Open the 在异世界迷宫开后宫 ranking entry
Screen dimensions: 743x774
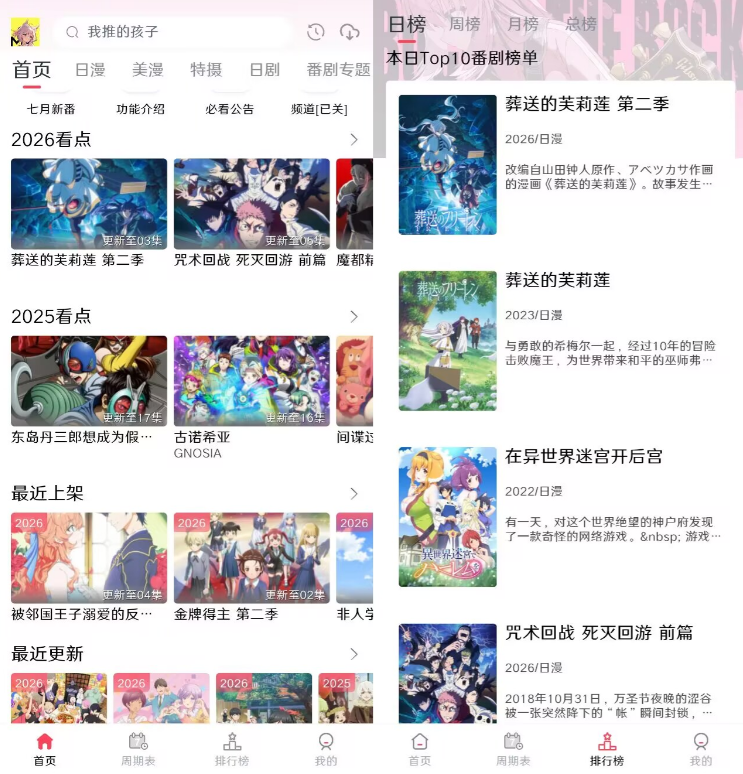pos(560,516)
